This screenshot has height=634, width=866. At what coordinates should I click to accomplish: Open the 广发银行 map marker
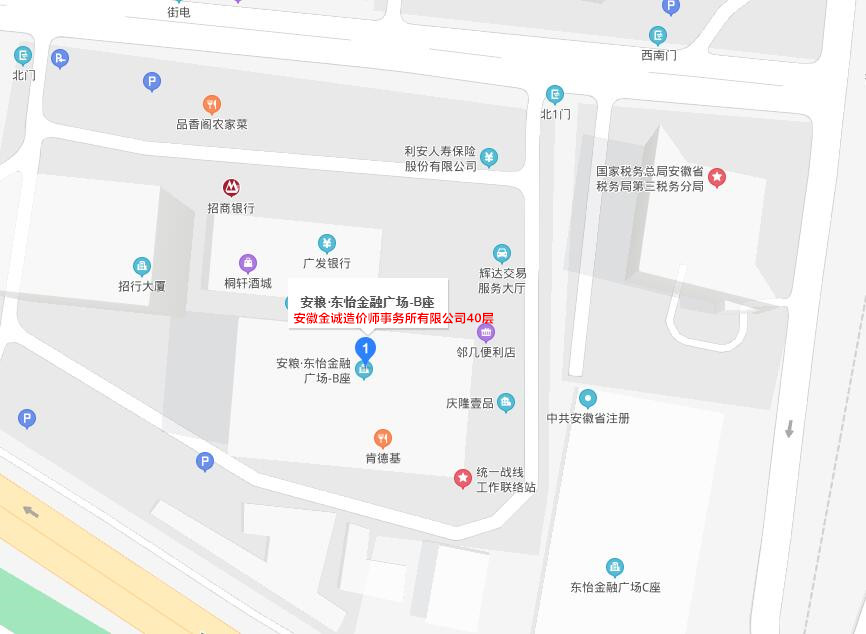tap(326, 243)
